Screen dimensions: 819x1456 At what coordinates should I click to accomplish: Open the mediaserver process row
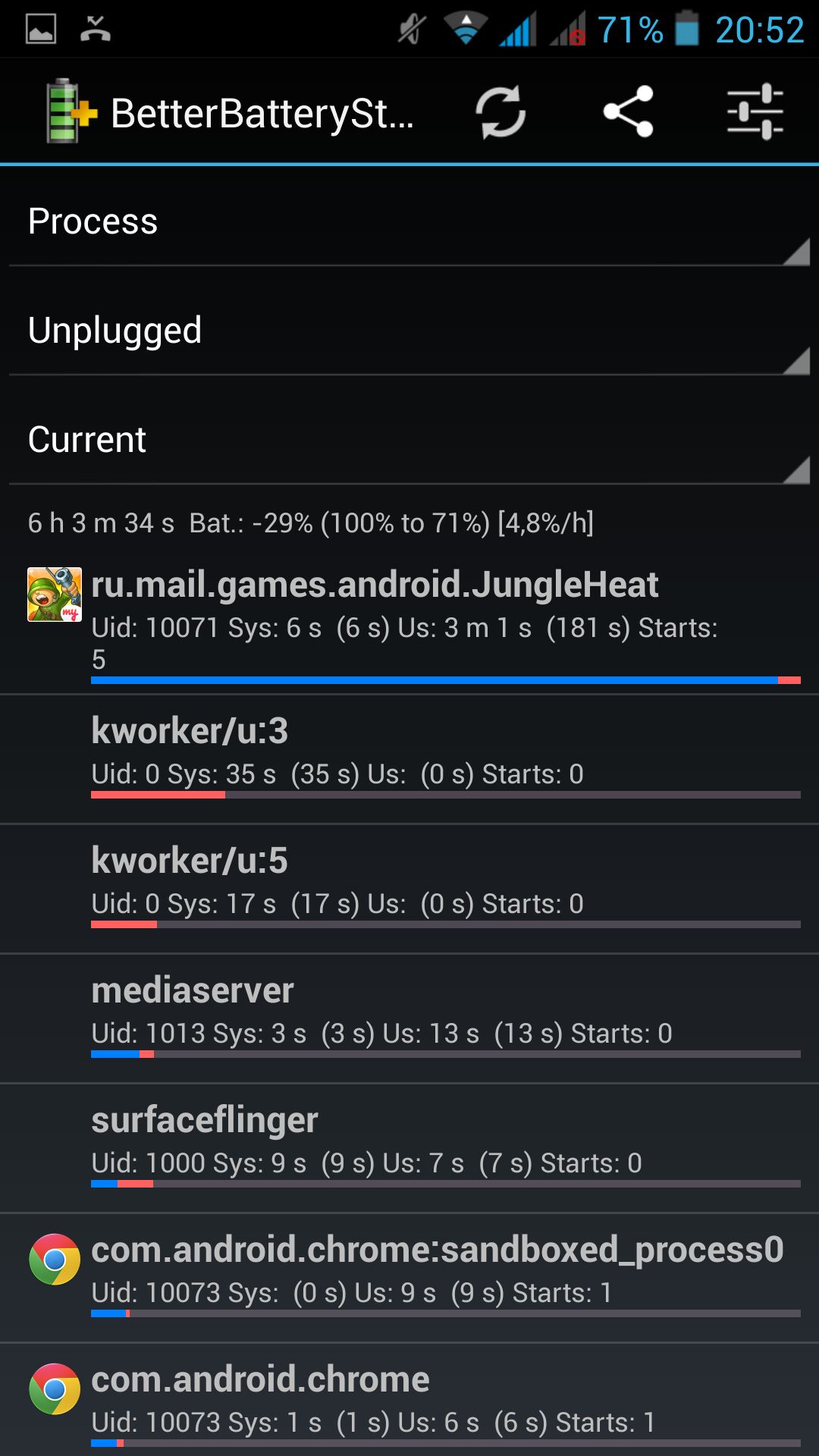pos(409,1018)
